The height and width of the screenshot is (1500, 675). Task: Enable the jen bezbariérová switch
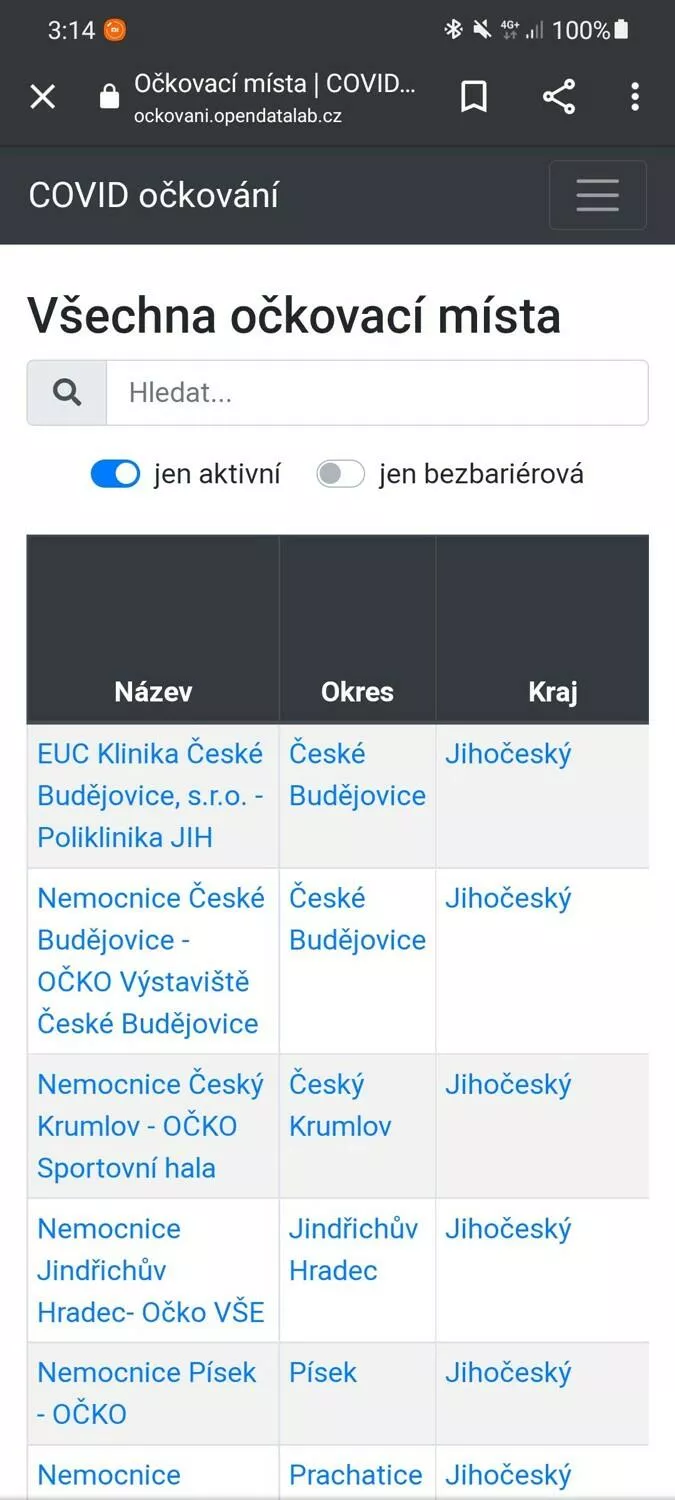click(340, 474)
